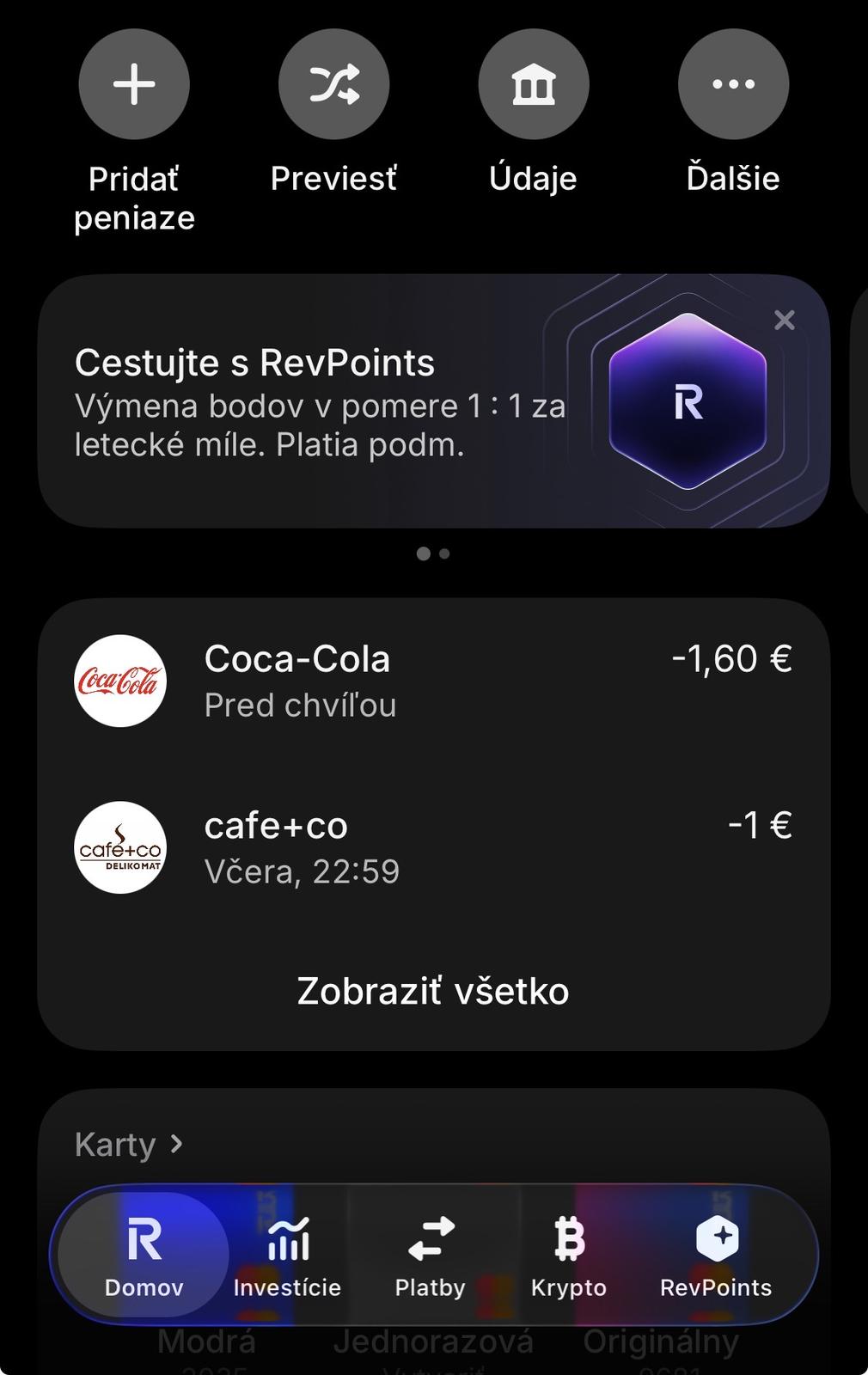
Task: Switch to the Investície tab
Action: click(x=287, y=1256)
